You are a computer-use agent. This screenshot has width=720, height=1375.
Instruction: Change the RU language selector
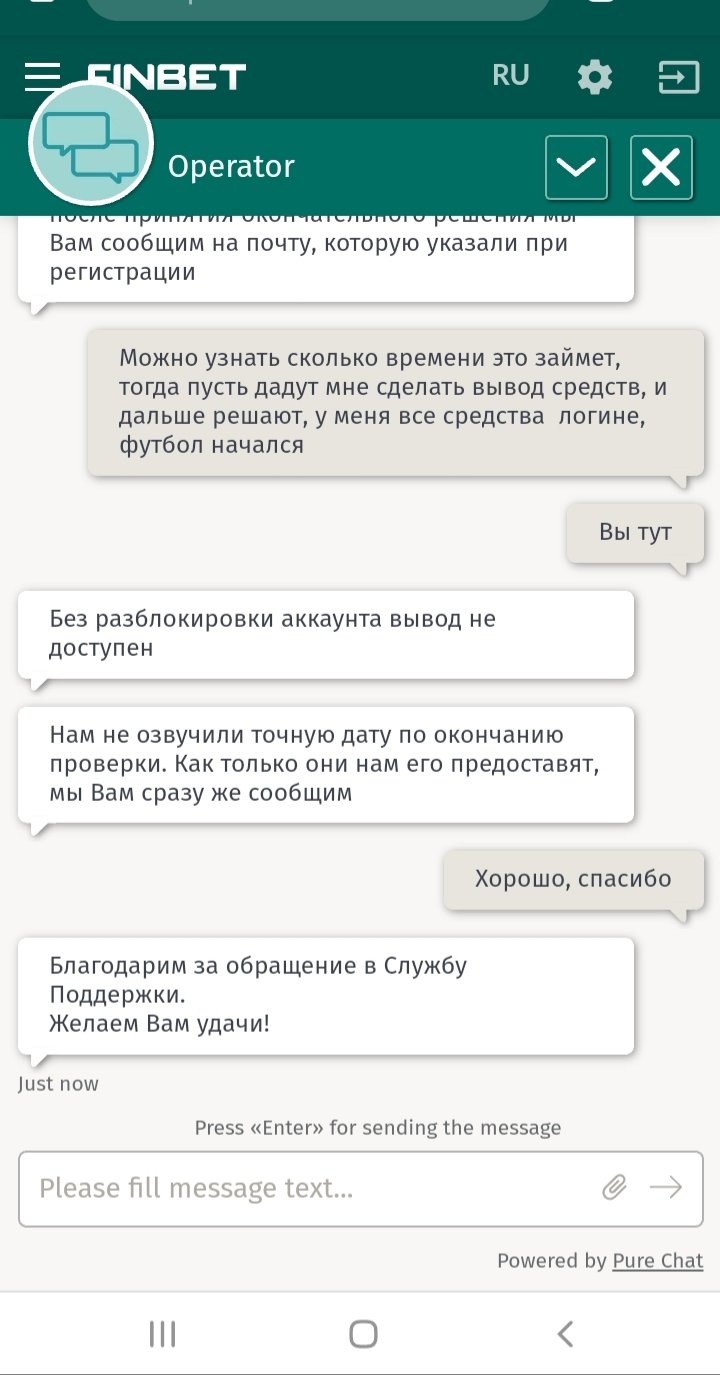(511, 76)
